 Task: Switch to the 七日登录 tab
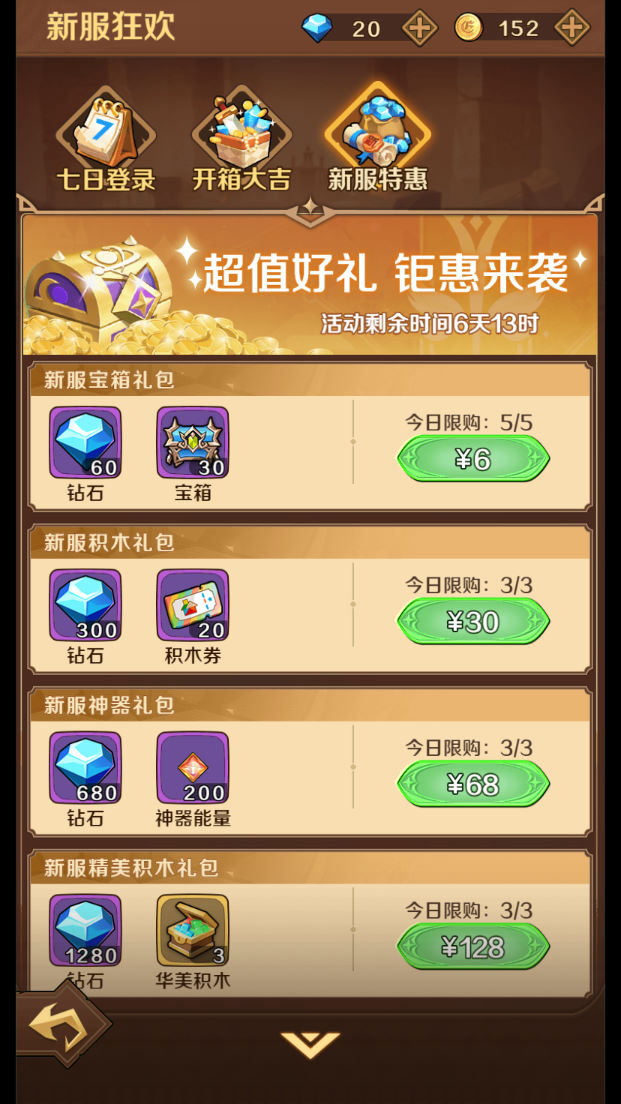coord(105,142)
